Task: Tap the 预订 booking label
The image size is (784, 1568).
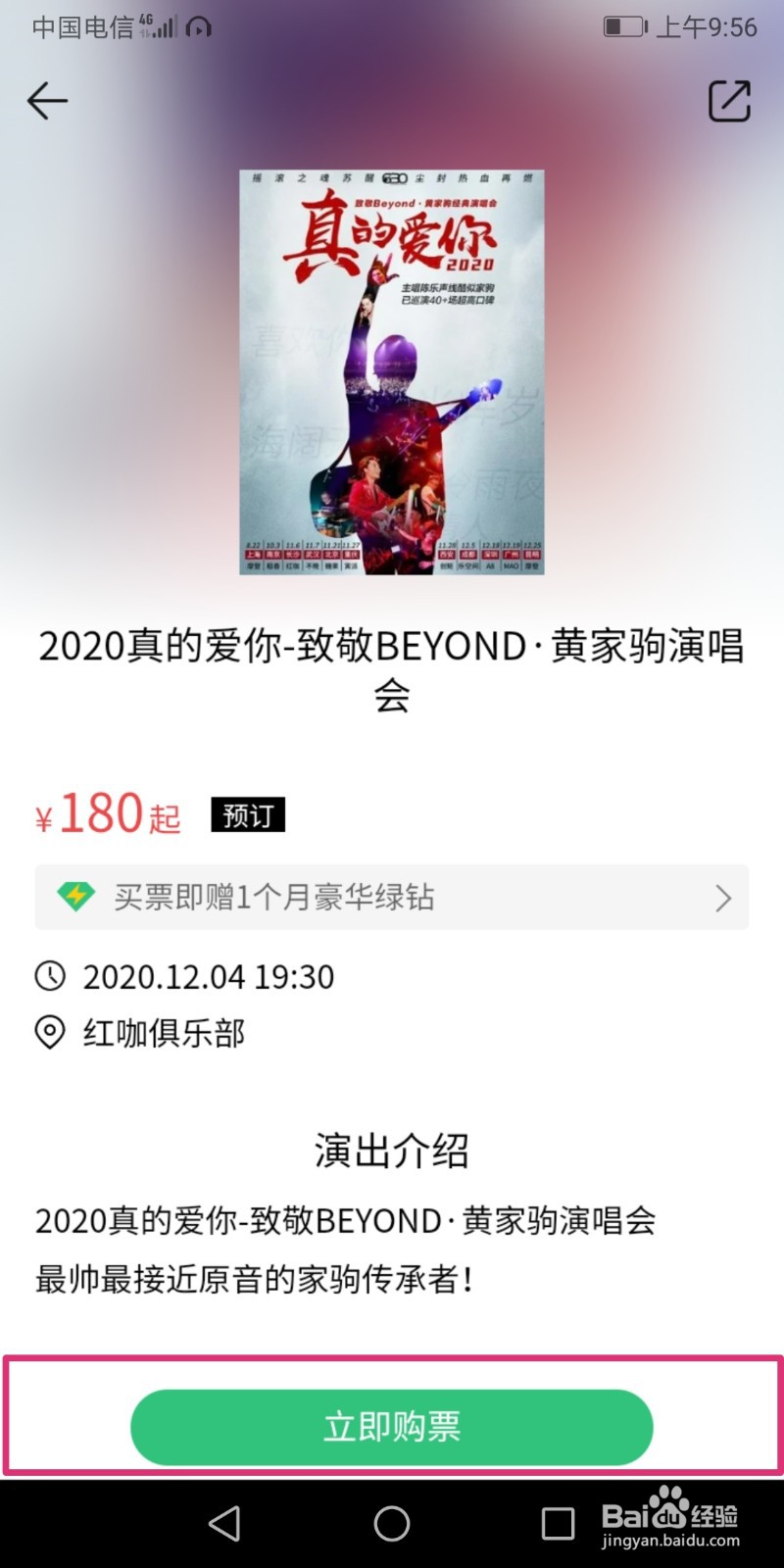Action: [x=246, y=813]
